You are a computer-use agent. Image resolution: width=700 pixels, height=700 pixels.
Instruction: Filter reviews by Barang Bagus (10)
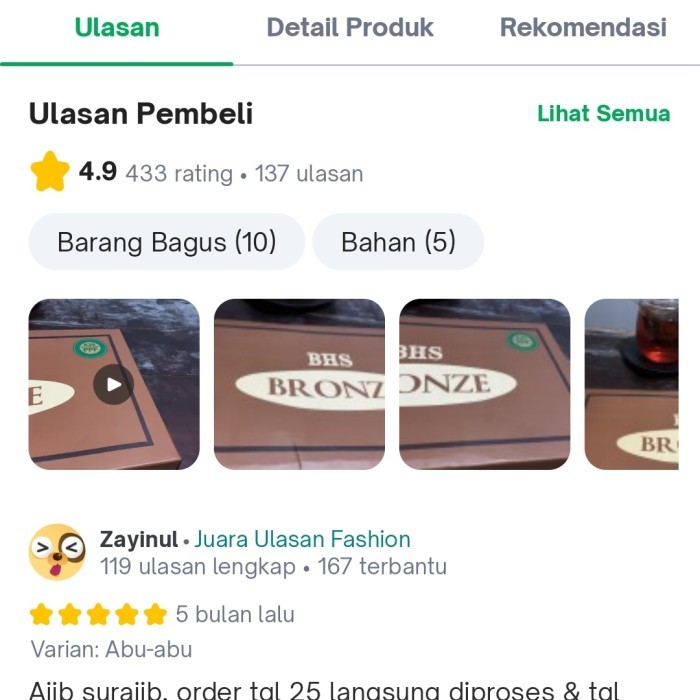click(x=166, y=242)
